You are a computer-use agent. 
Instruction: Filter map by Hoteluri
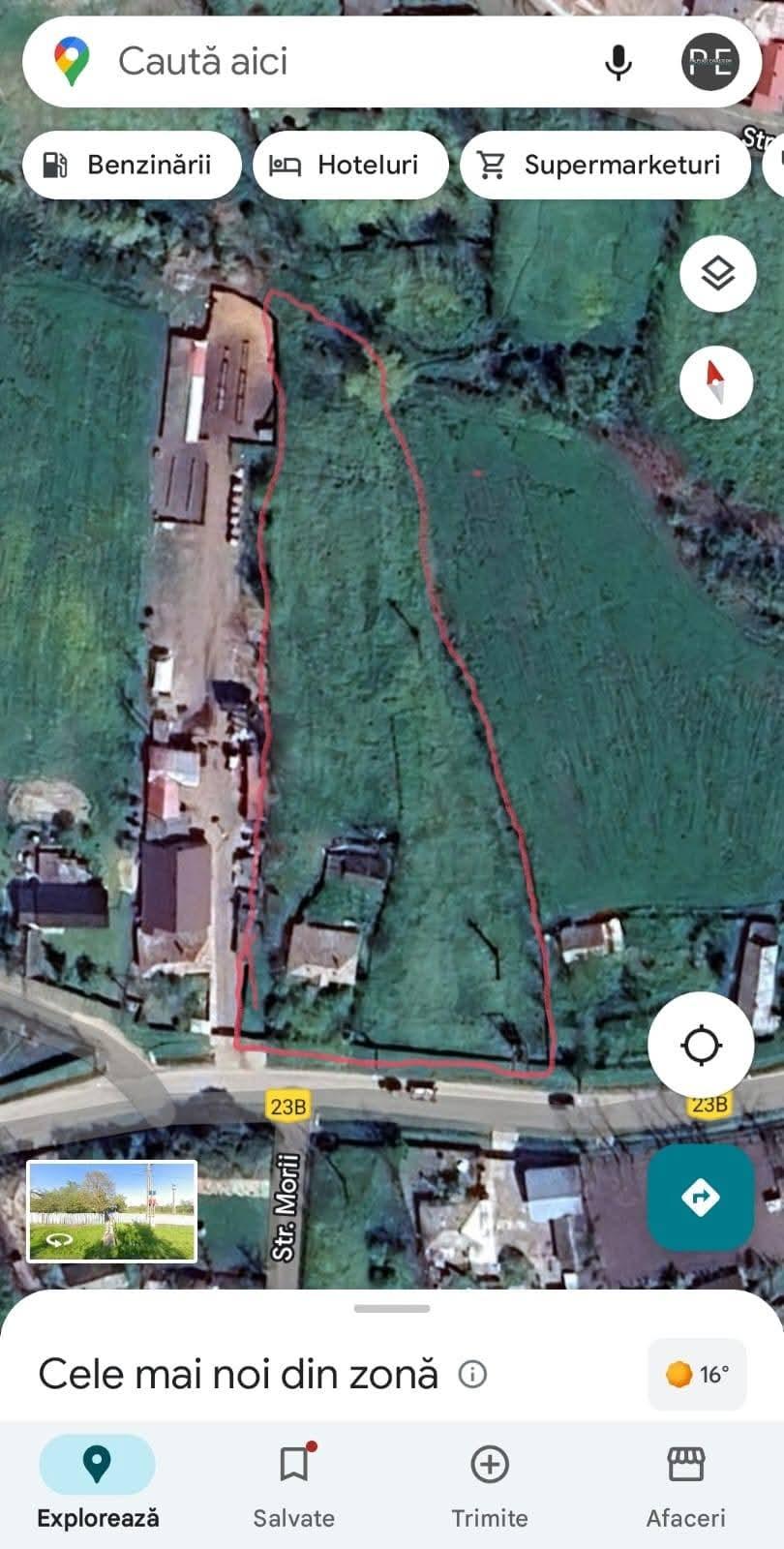click(350, 166)
